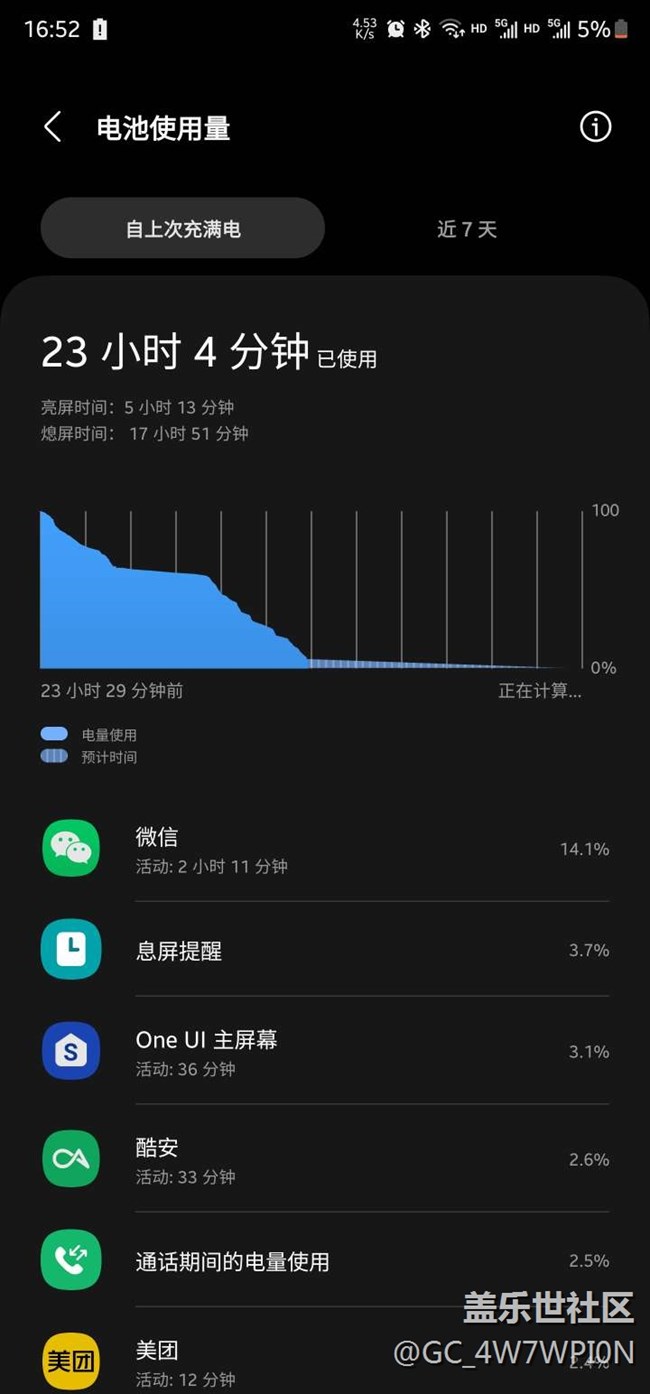Open 息屏提醒 battery usage details
650x1394 pixels.
pos(324,951)
